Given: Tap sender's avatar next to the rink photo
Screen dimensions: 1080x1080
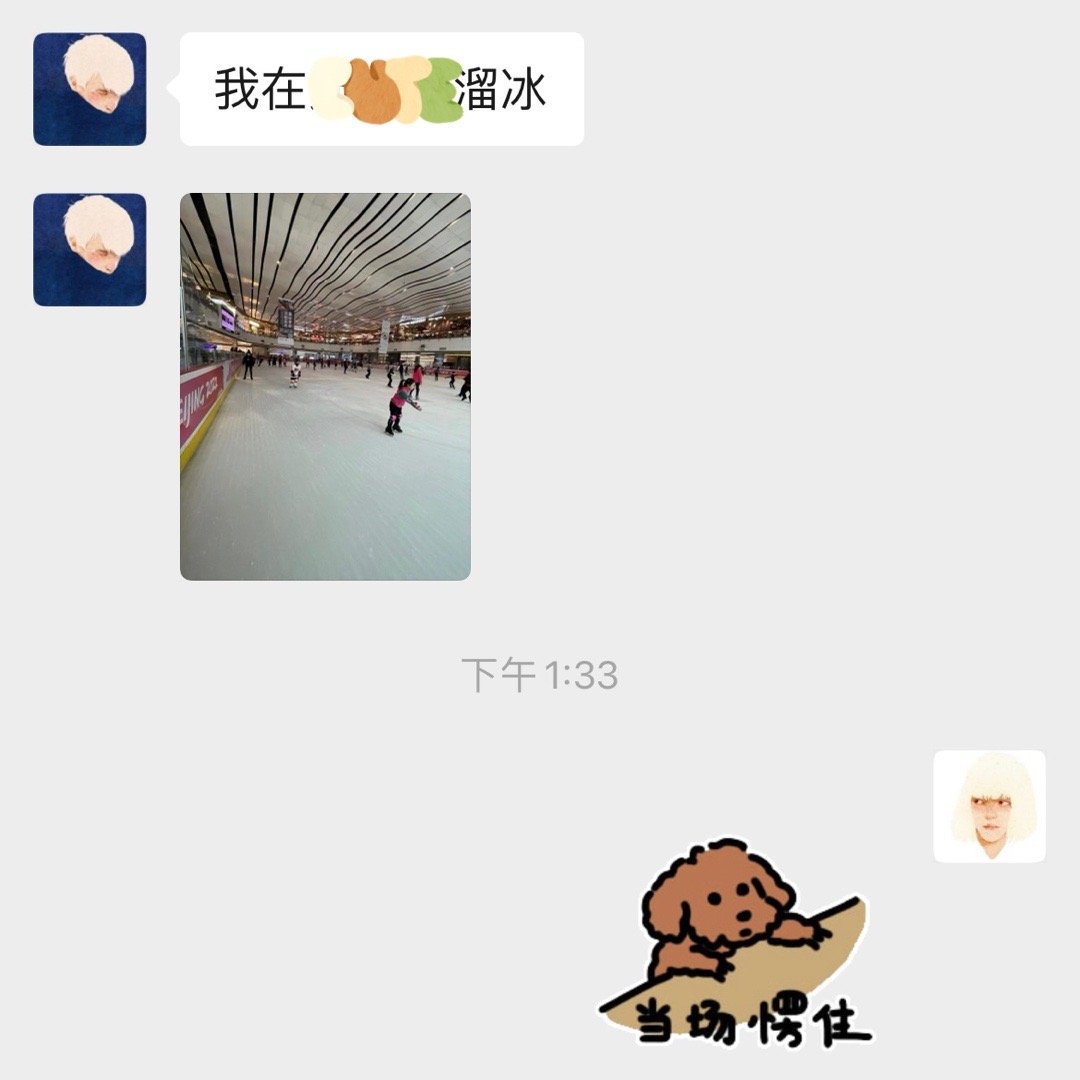Looking at the screenshot, I should coord(90,249).
